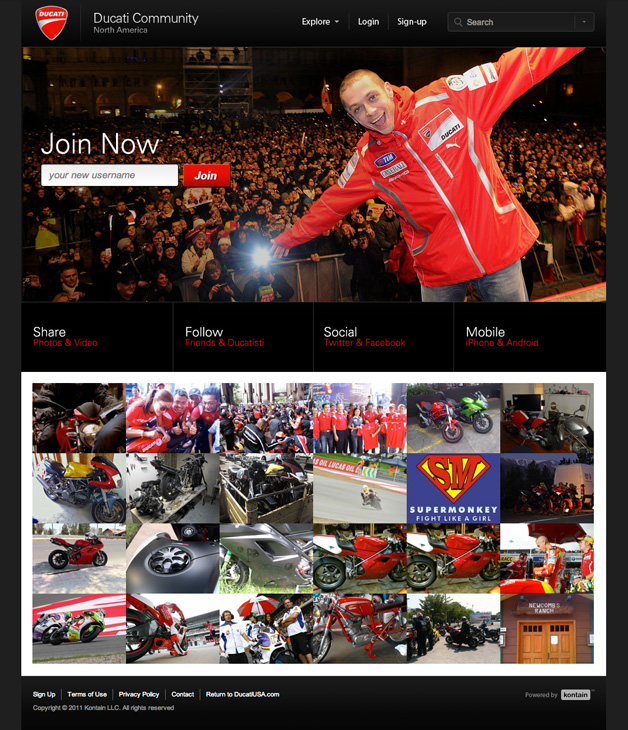The image size is (628, 730).
Task: Open the Sign-up link in header
Action: (411, 22)
